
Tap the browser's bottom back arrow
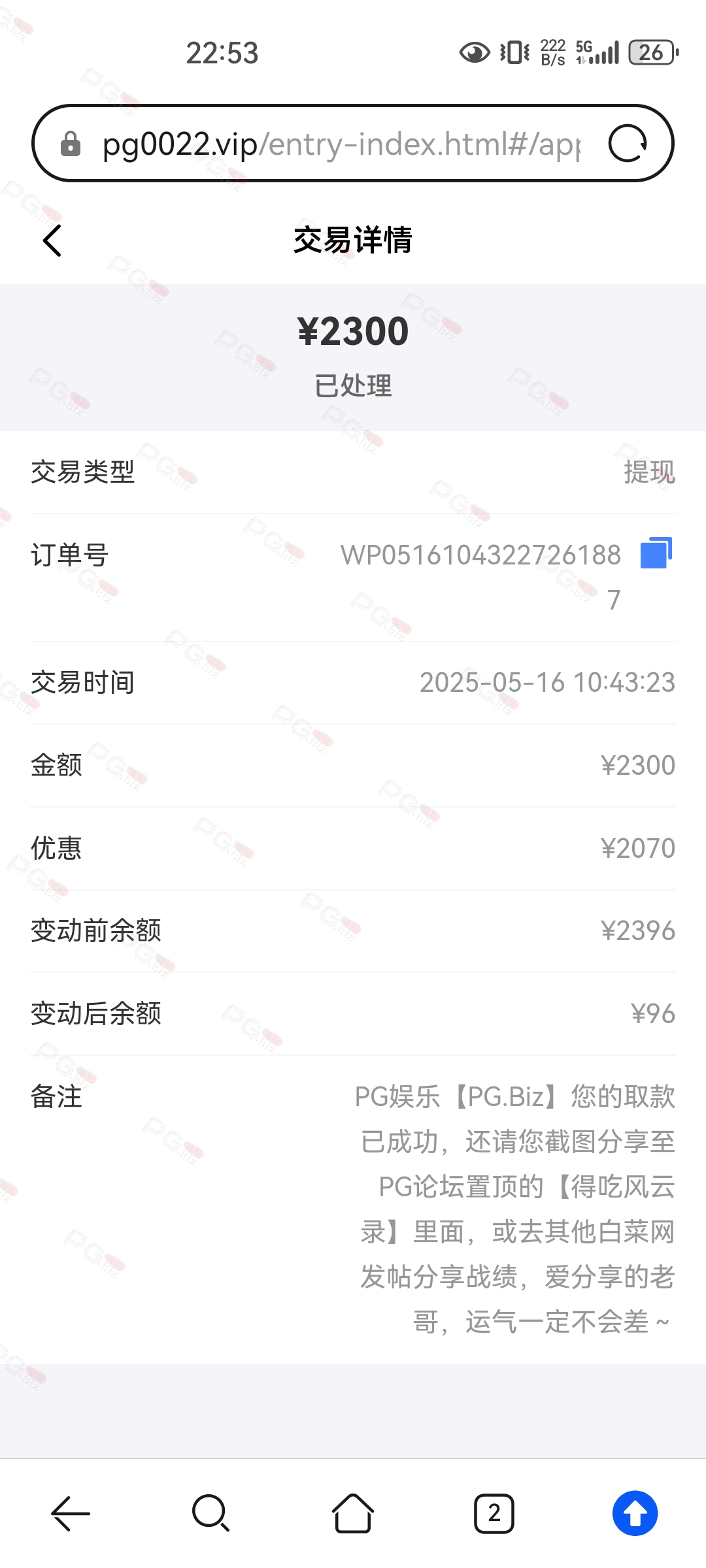pyautogui.click(x=70, y=1513)
